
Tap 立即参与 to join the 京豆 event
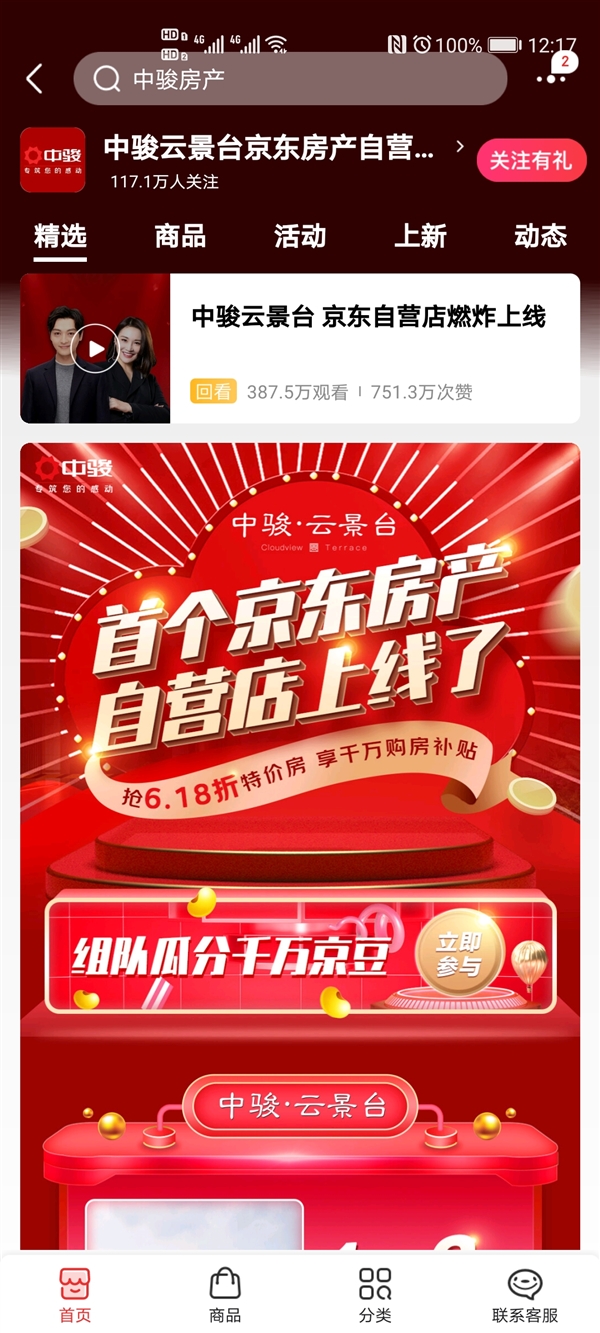point(459,955)
